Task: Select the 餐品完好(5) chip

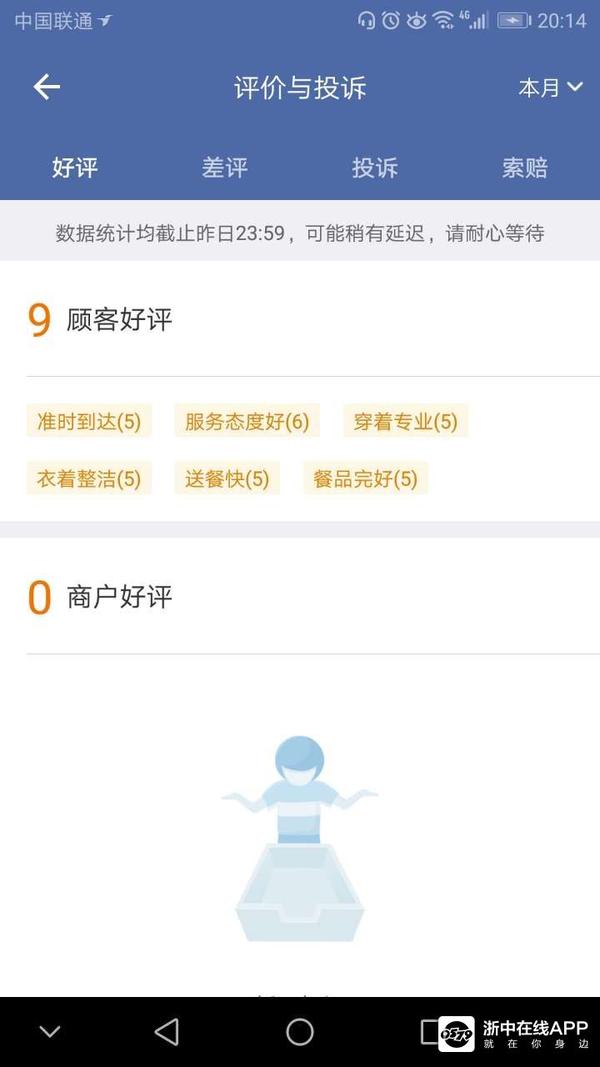Action: (x=365, y=478)
